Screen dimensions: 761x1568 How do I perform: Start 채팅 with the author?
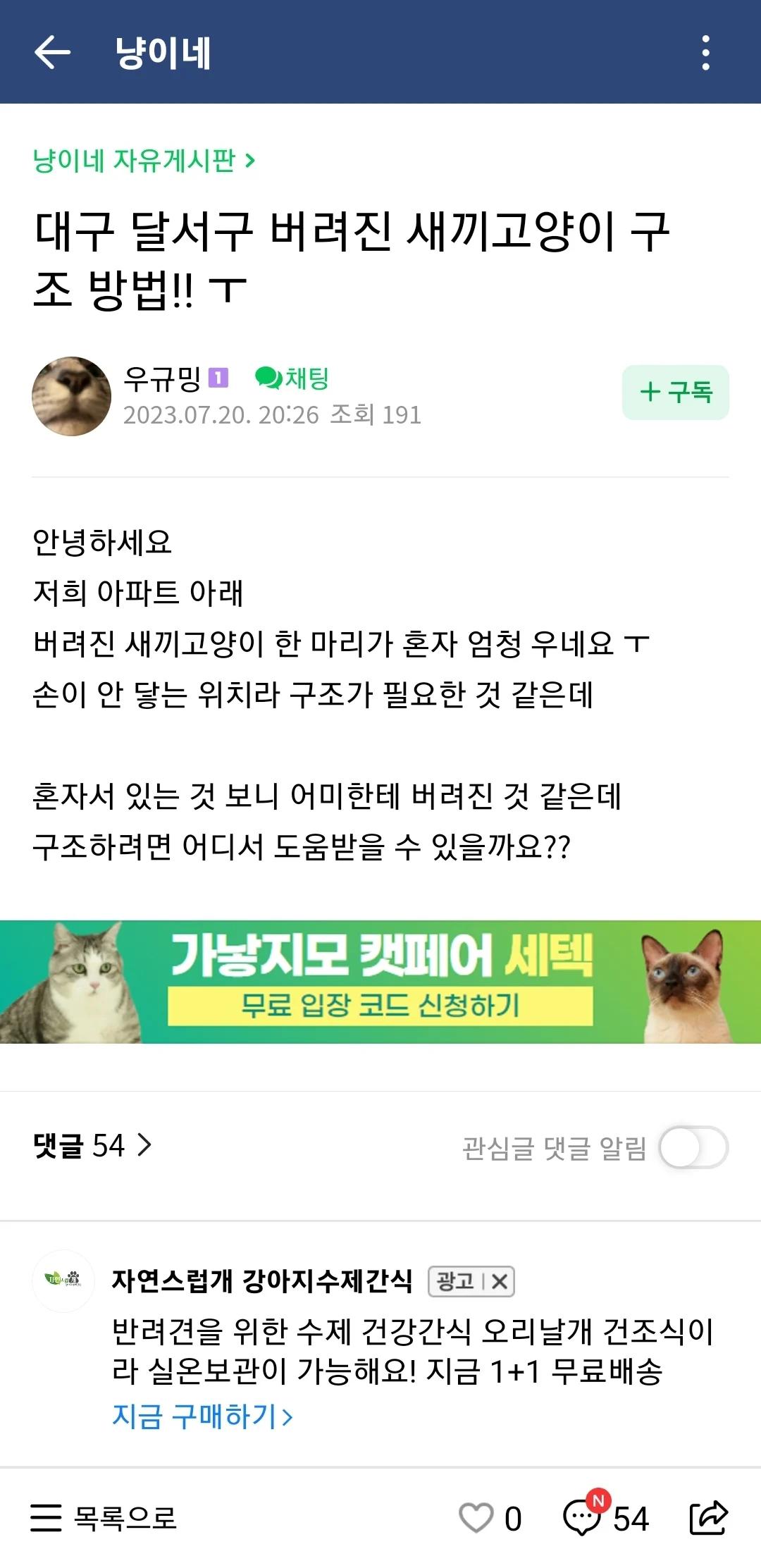pyautogui.click(x=292, y=378)
